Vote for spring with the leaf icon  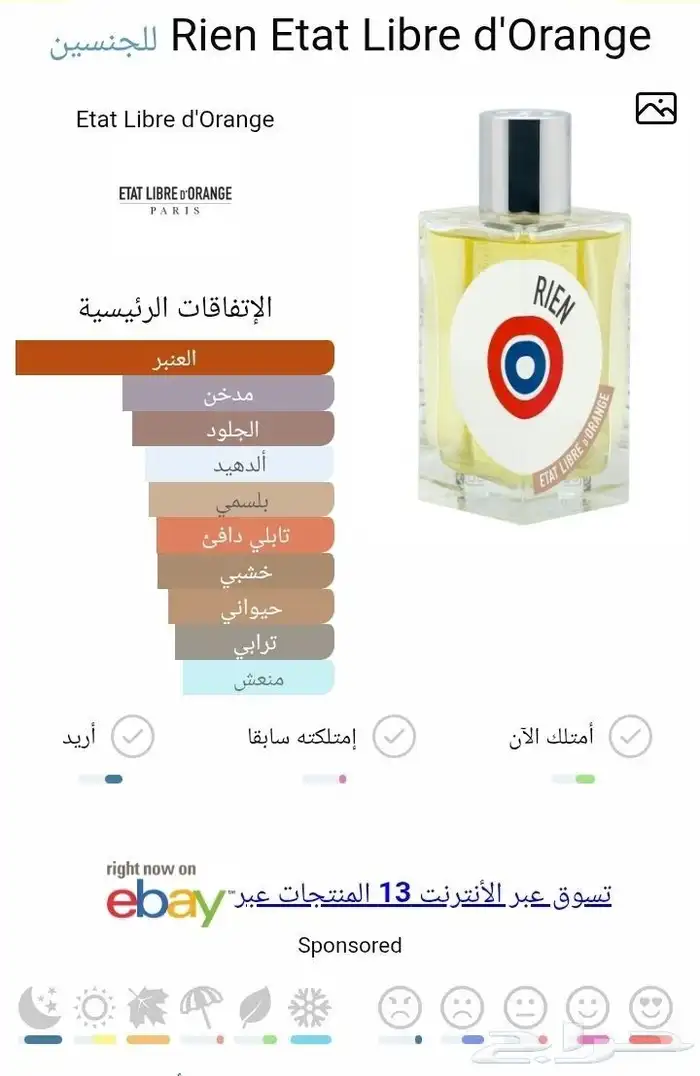(255, 1008)
